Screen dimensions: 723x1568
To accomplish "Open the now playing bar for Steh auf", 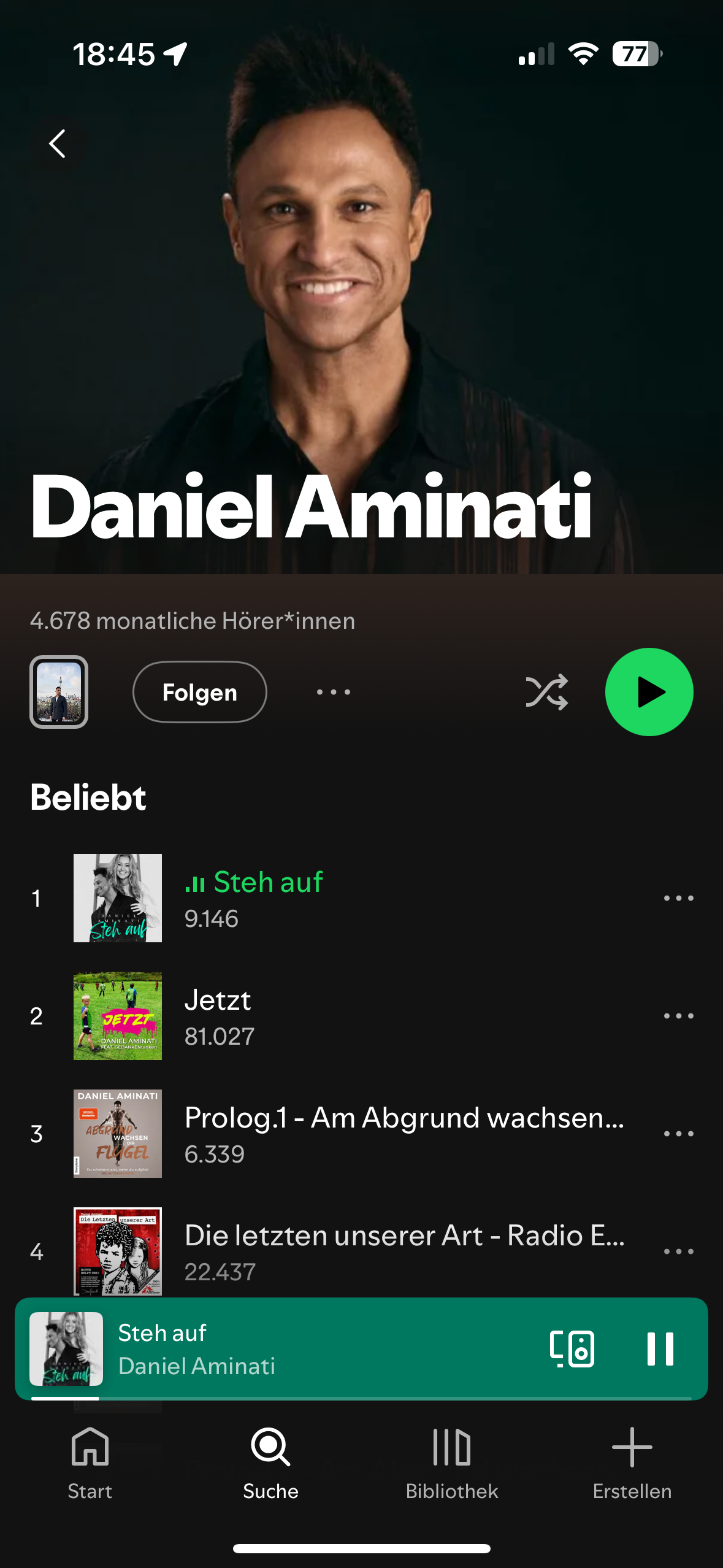I will [307, 1348].
